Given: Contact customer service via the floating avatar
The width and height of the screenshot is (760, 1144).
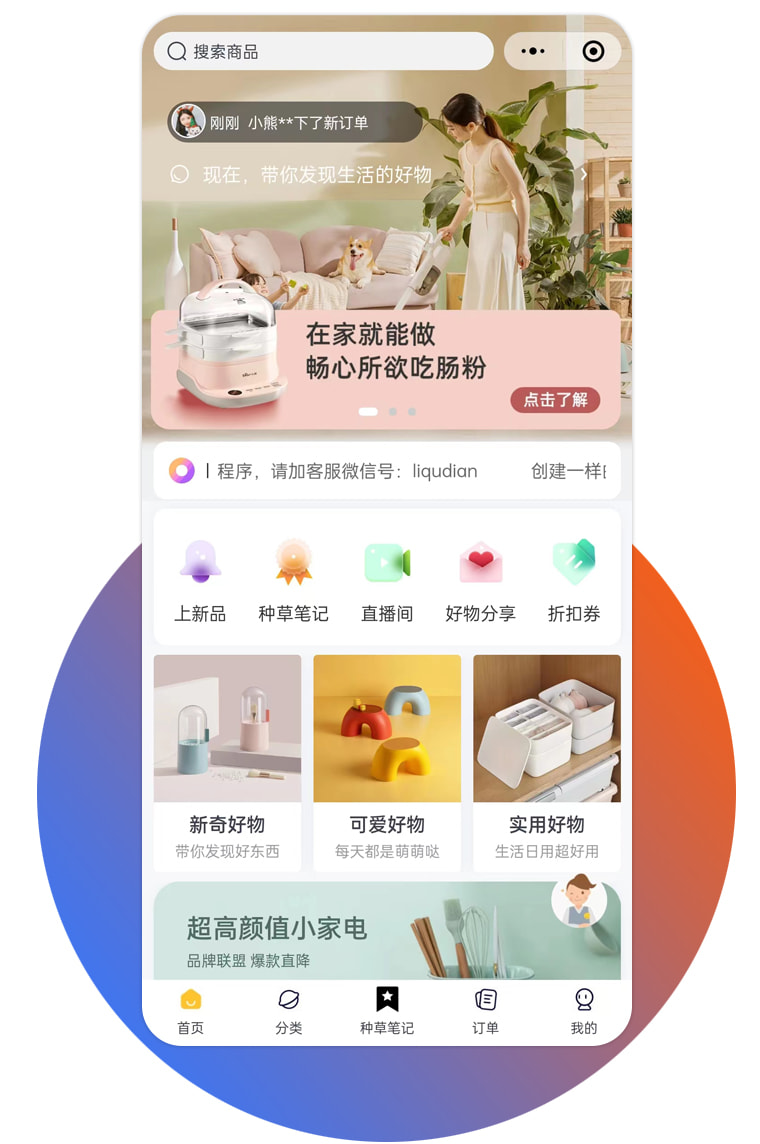Looking at the screenshot, I should pos(579,900).
